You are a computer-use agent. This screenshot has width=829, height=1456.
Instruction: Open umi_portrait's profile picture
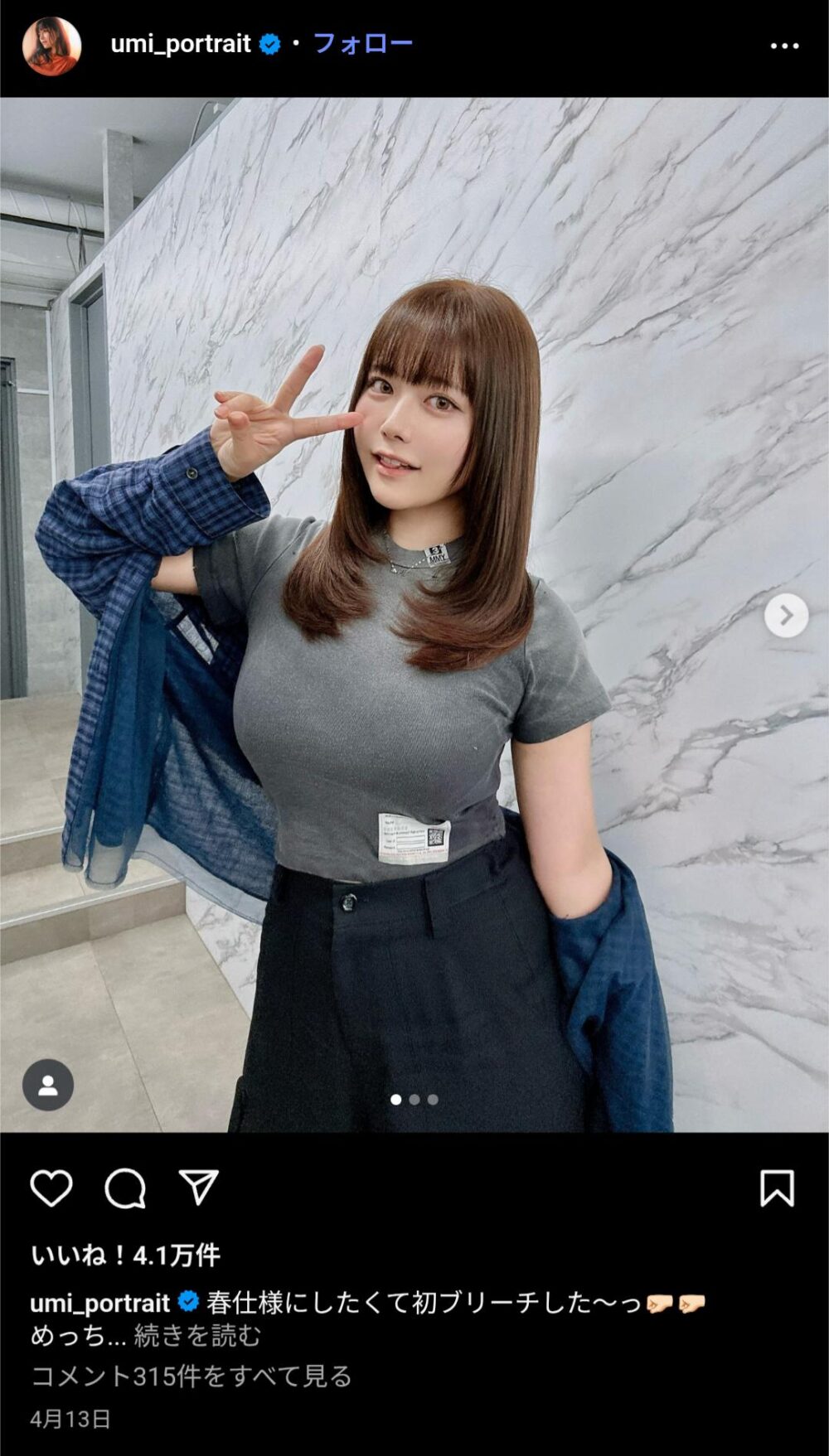coord(51,46)
